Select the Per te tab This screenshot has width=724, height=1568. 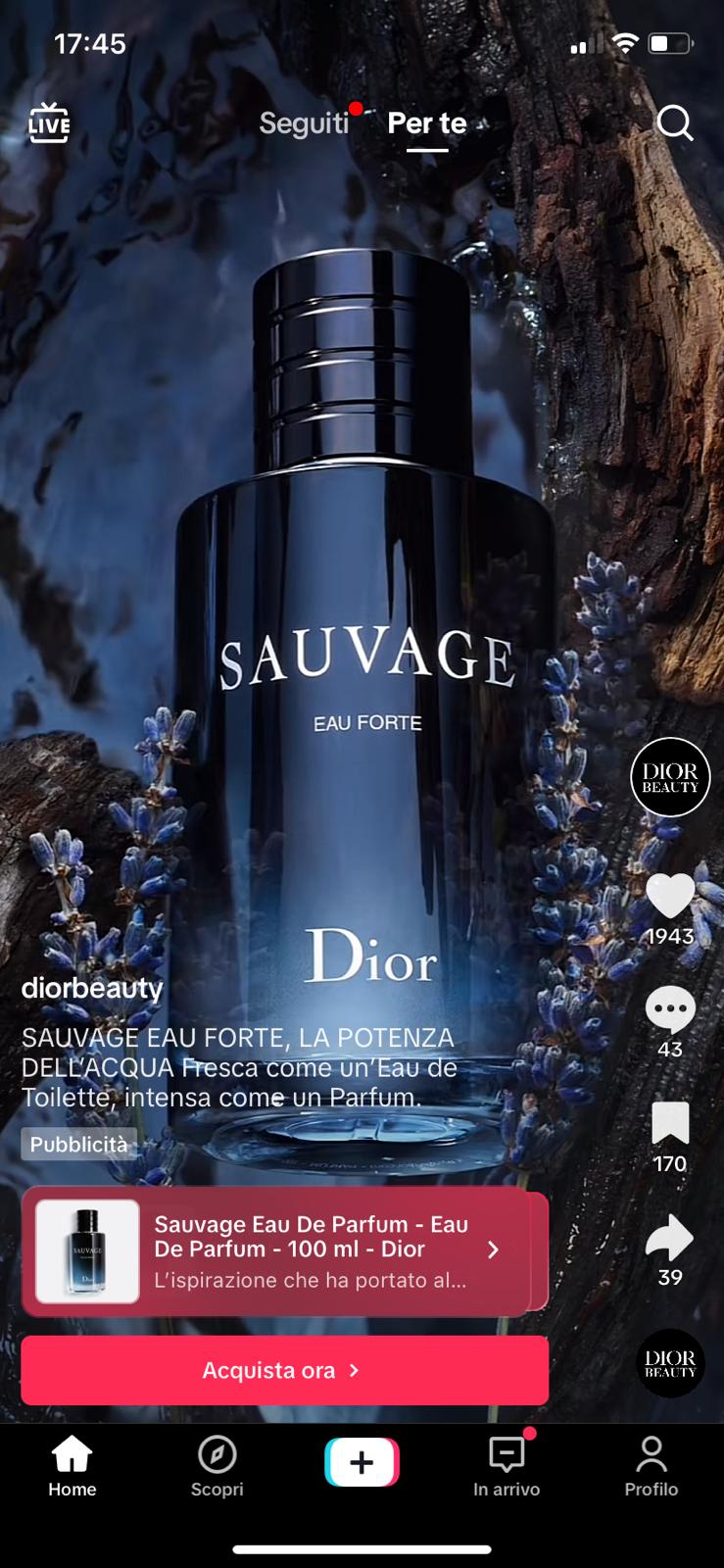pos(427,123)
